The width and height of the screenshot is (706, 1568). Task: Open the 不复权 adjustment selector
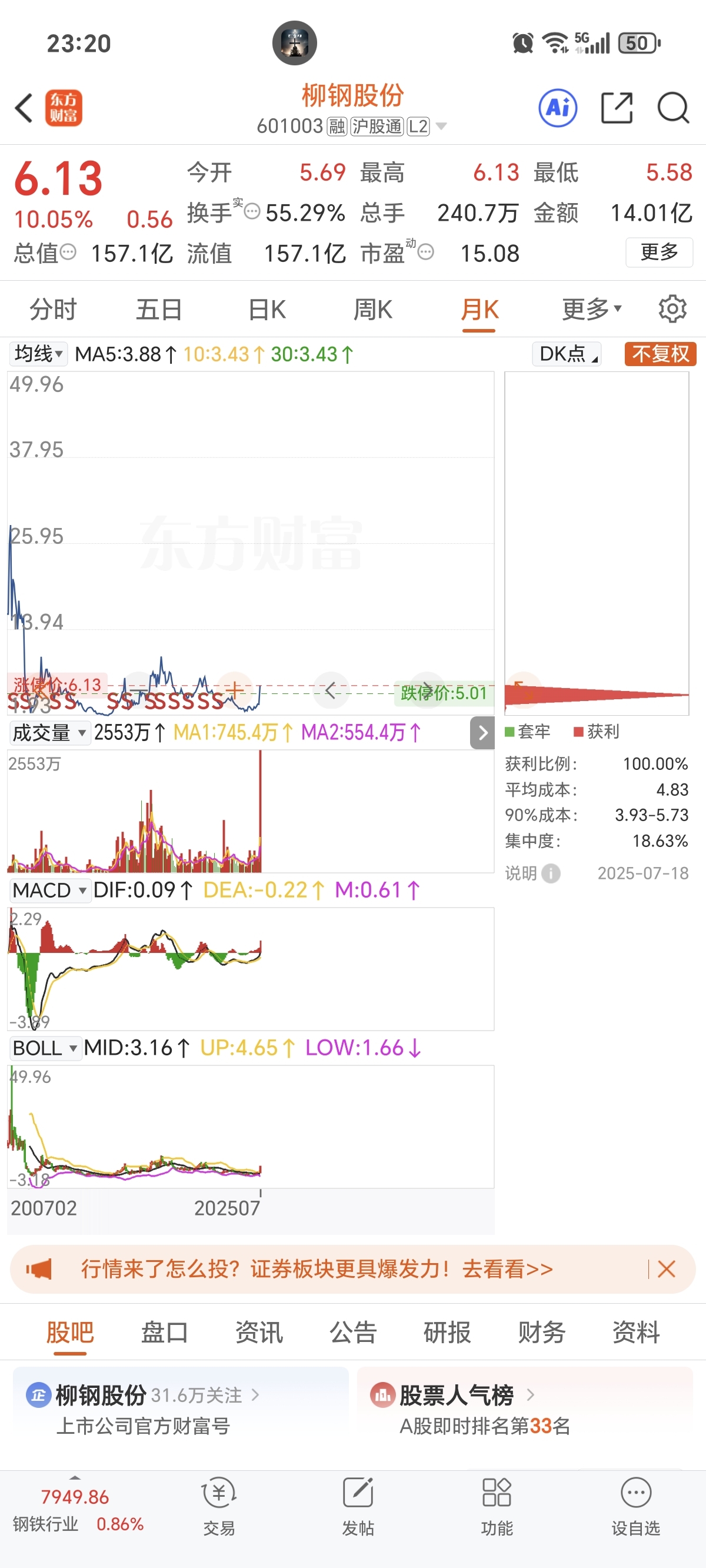pyautogui.click(x=660, y=354)
